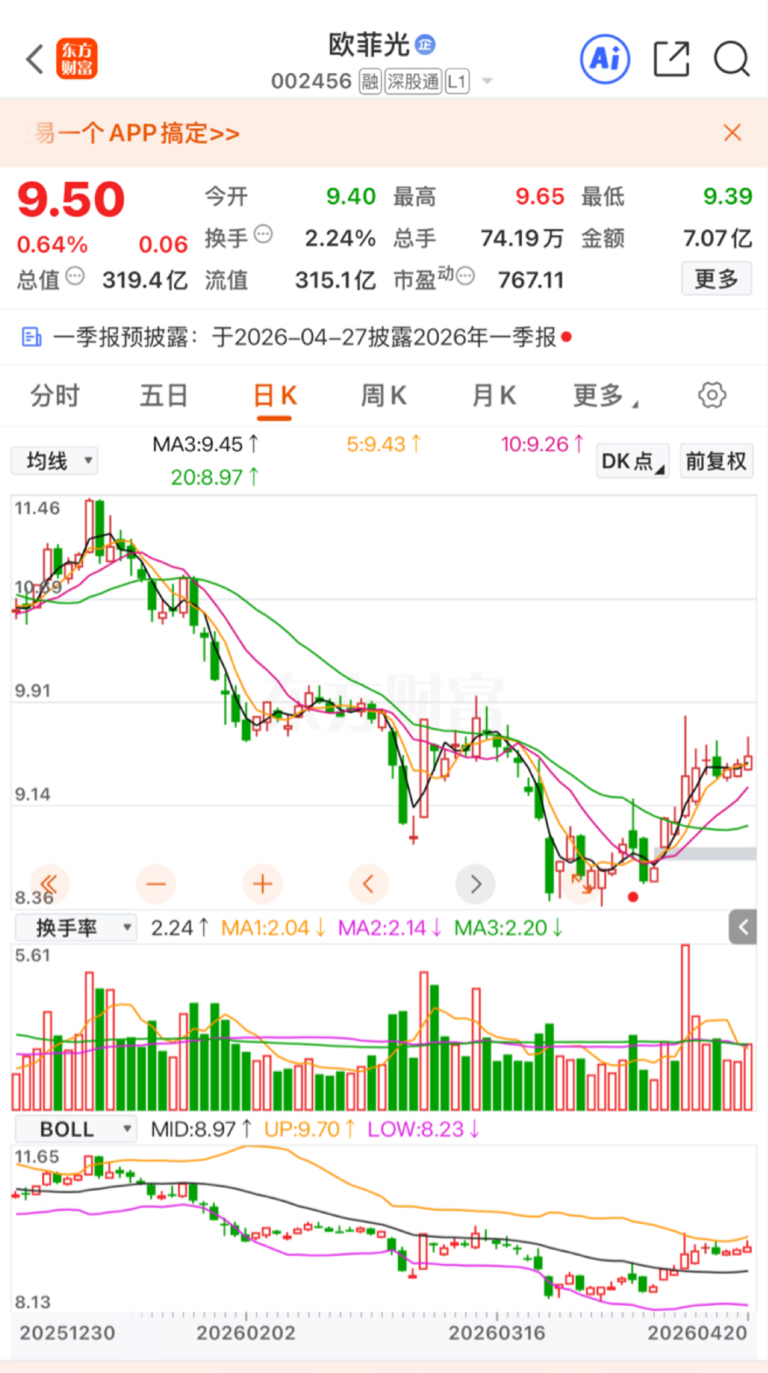Dismiss the APP promo banner
Image resolution: width=768 pixels, height=1373 pixels.
tap(732, 133)
